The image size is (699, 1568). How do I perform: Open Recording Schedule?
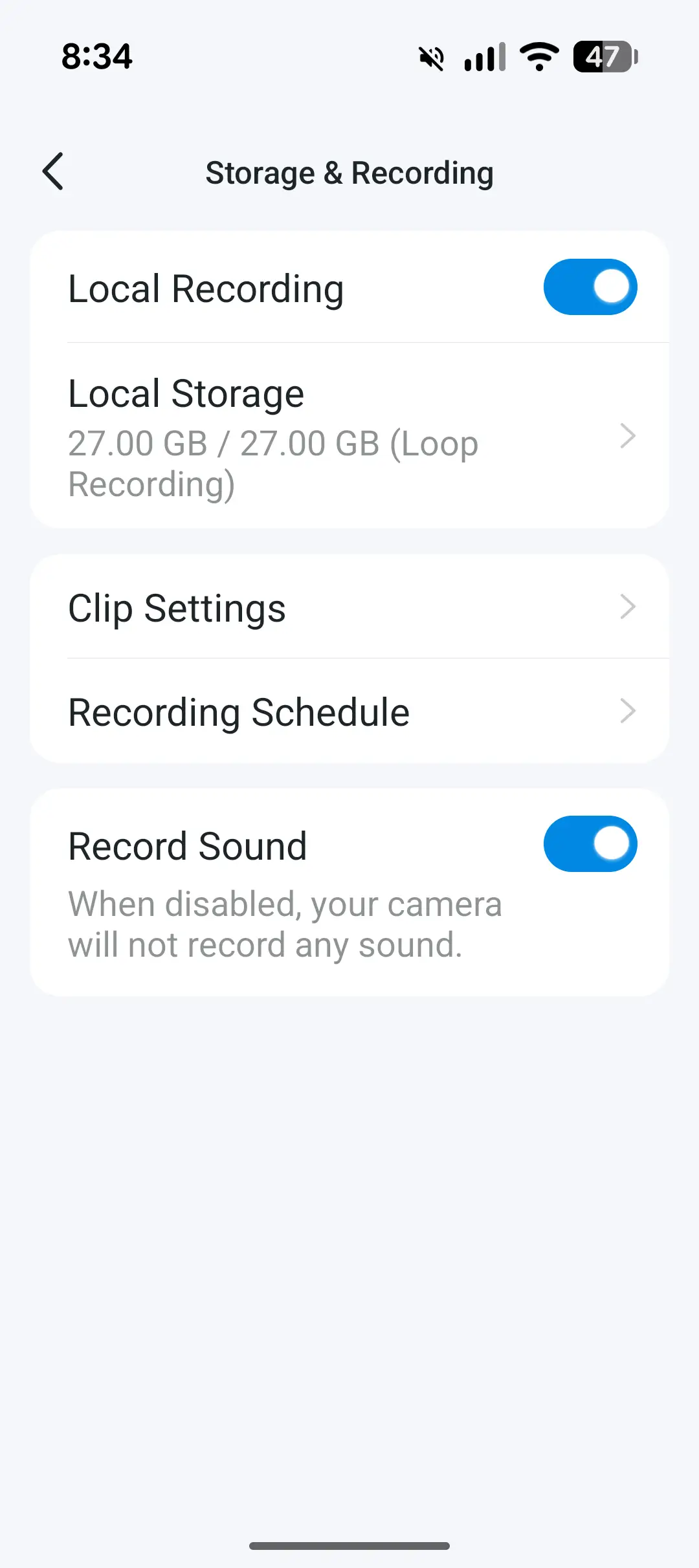(349, 712)
